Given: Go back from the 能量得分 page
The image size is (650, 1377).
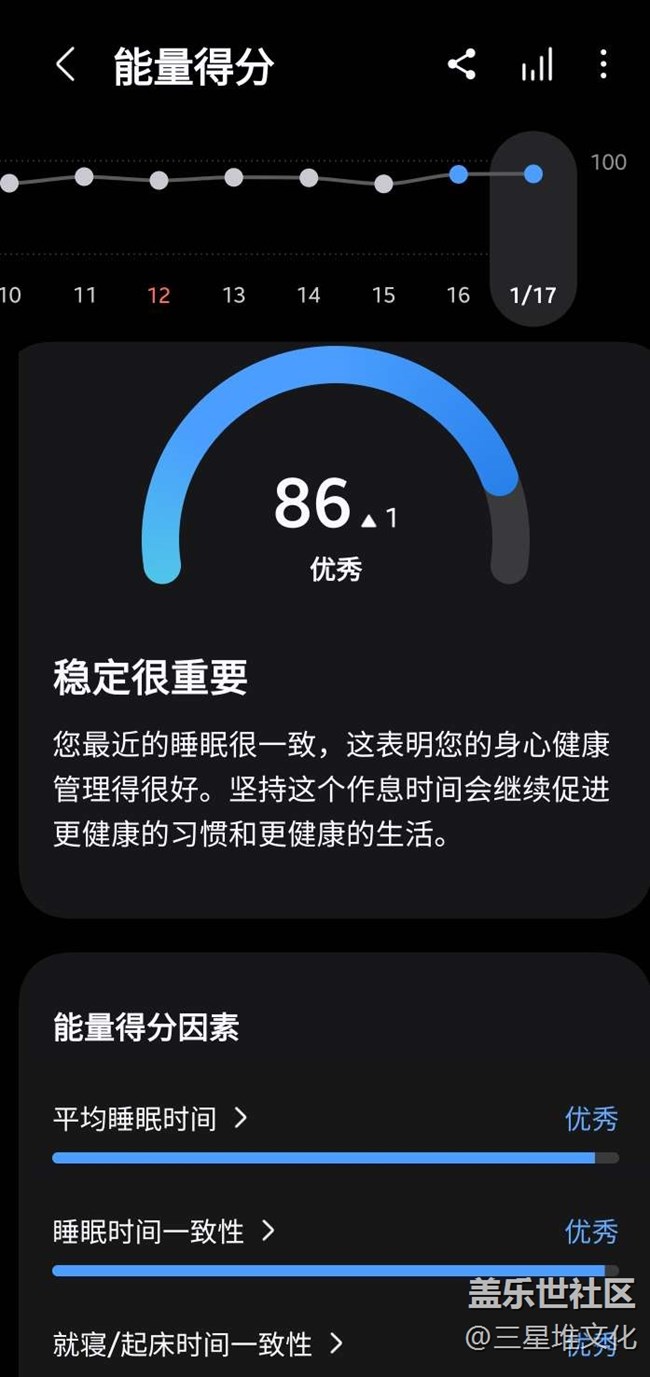Looking at the screenshot, I should click(x=65, y=66).
